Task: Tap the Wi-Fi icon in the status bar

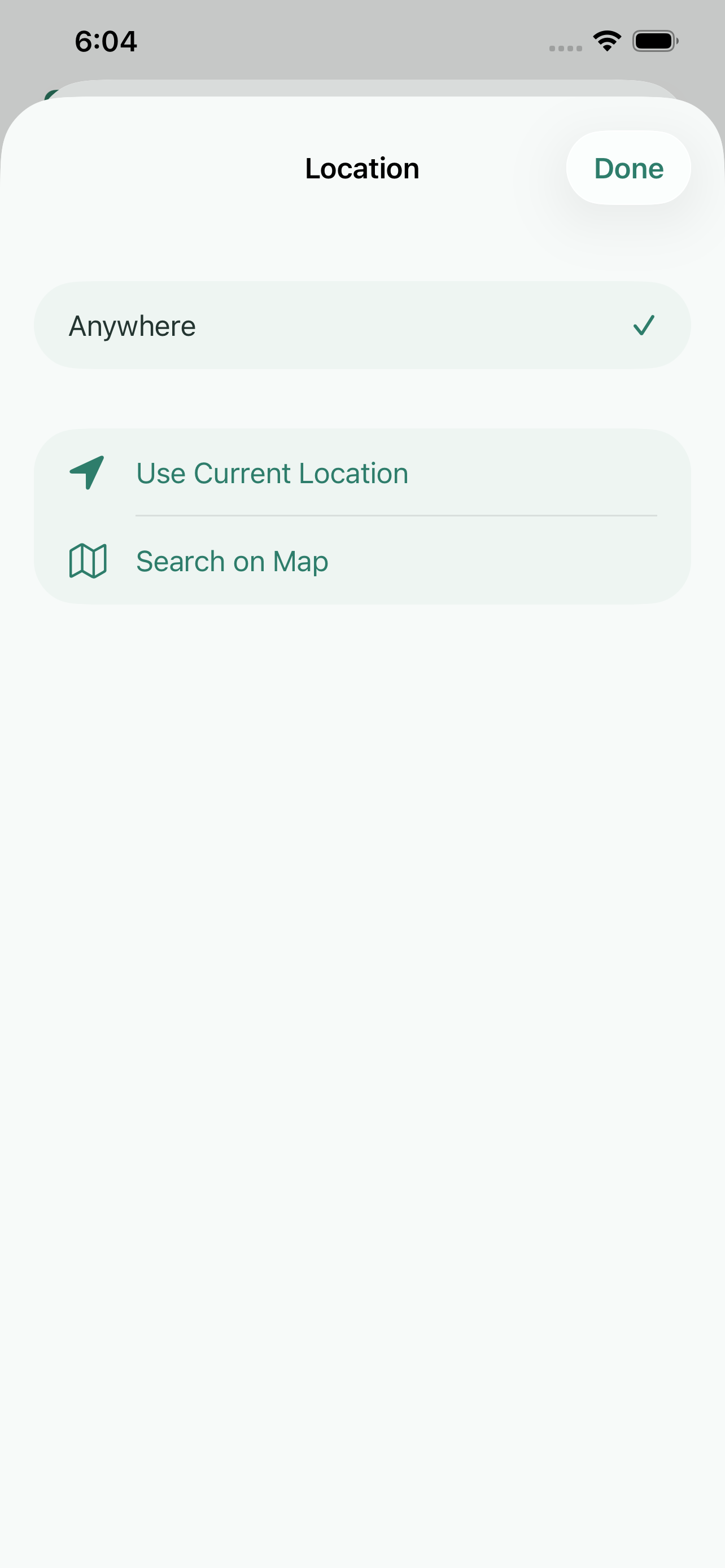Action: coord(606,41)
